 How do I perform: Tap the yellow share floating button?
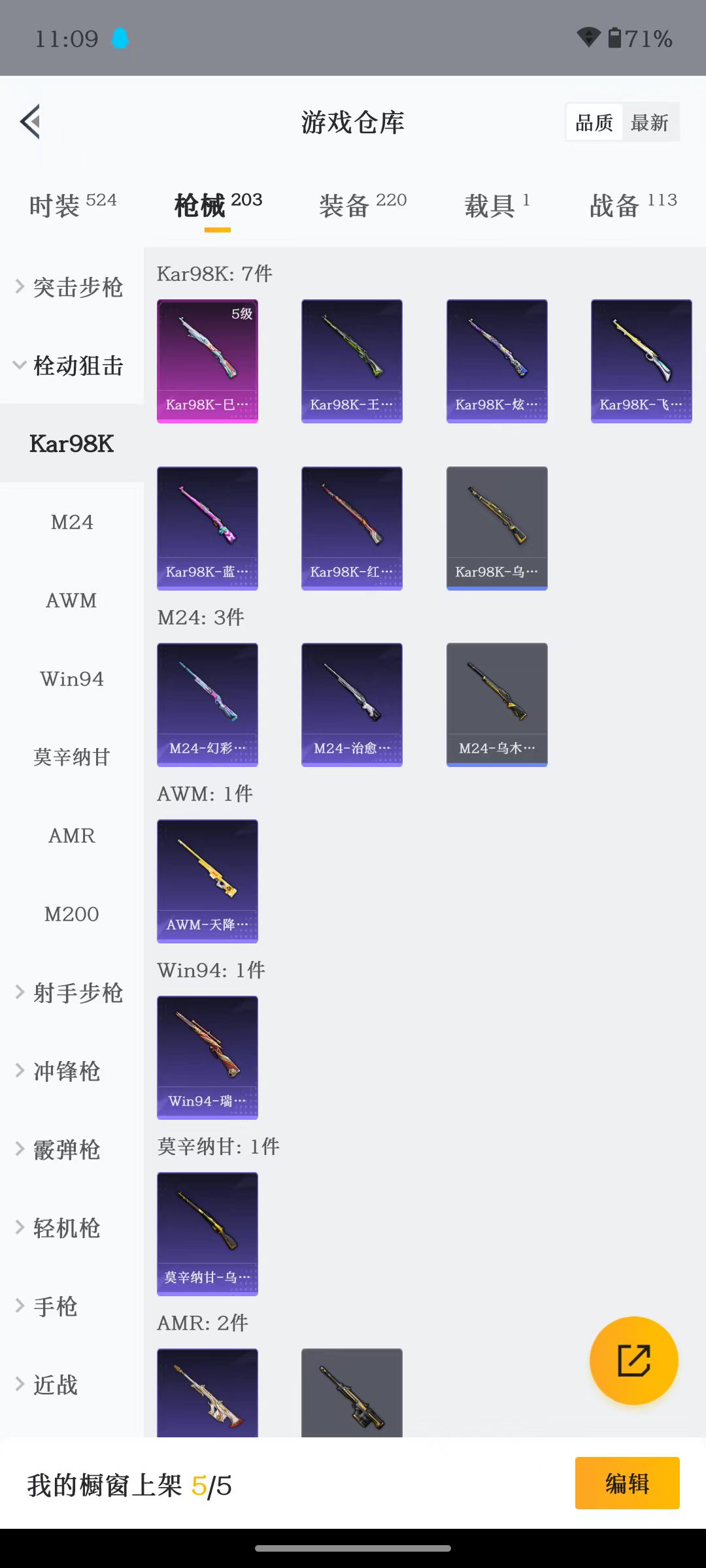pos(633,1361)
